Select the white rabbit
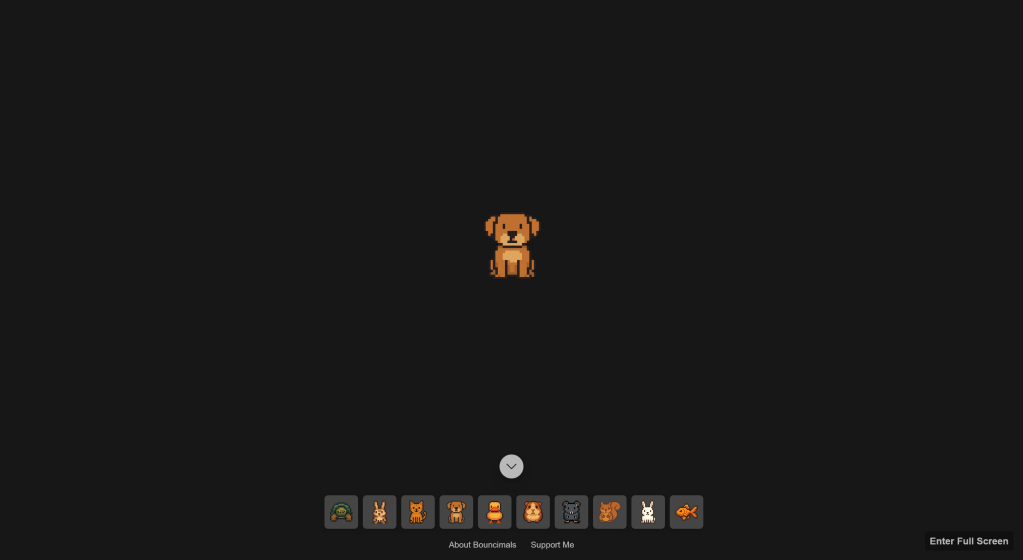The height and width of the screenshot is (560, 1023). (x=648, y=512)
